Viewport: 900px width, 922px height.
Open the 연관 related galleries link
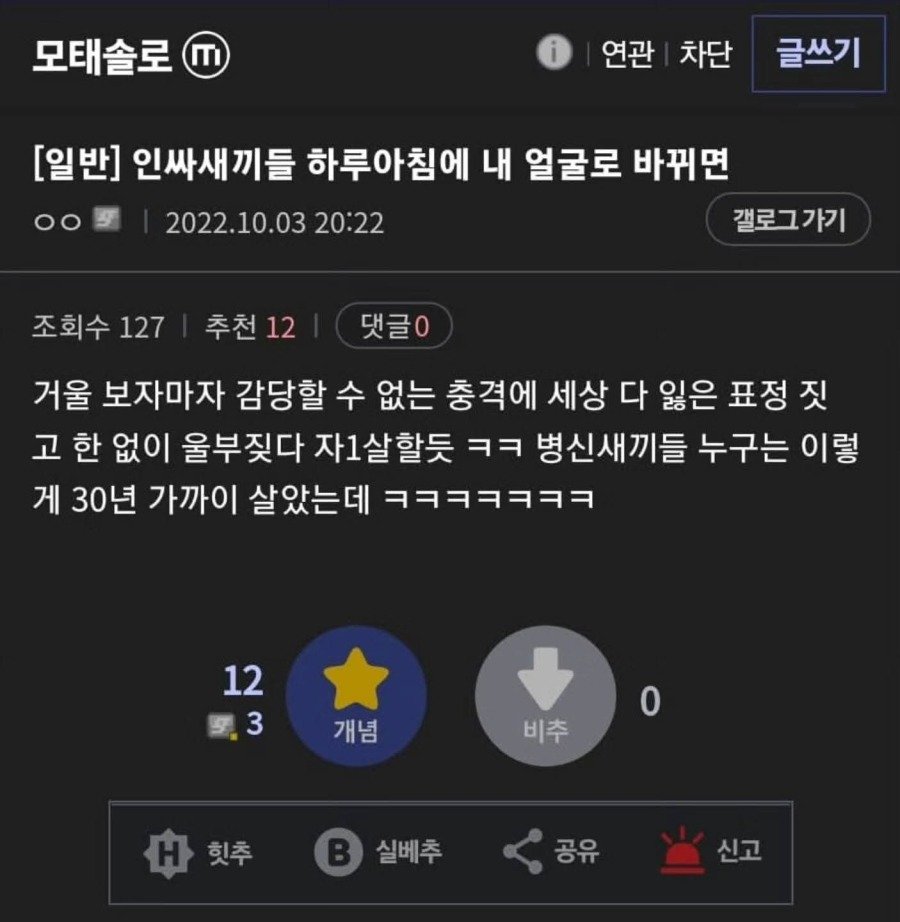click(x=626, y=54)
